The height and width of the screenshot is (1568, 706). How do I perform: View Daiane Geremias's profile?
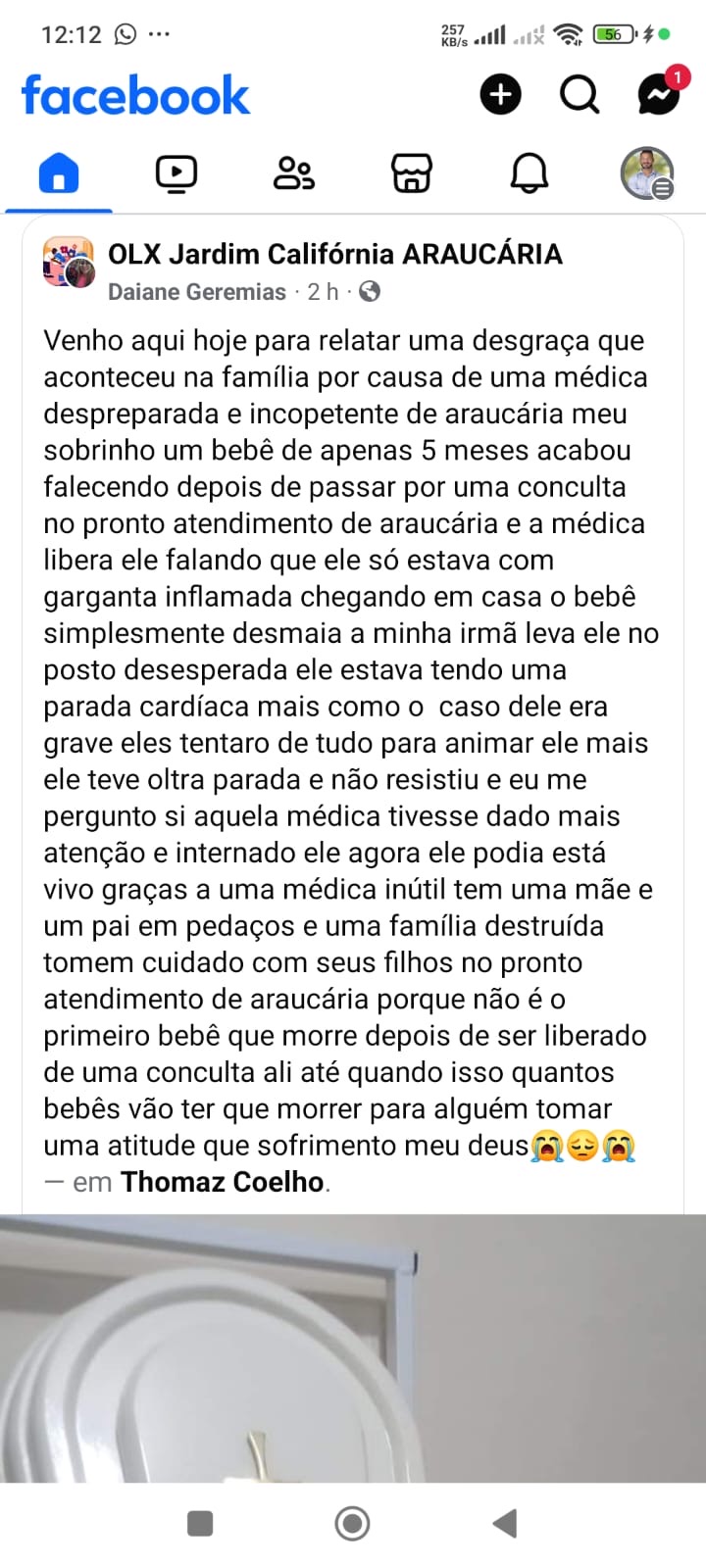(196, 292)
